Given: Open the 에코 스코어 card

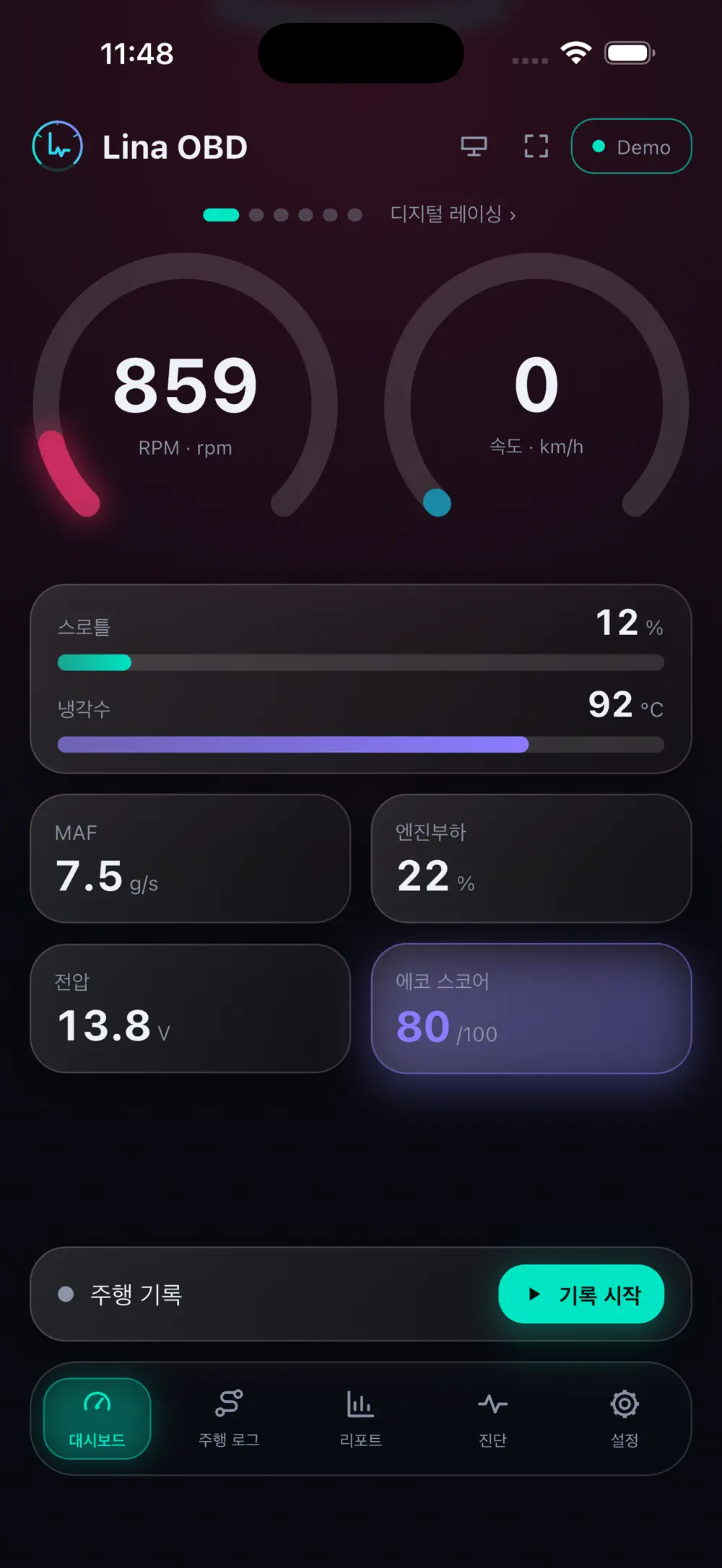Looking at the screenshot, I should [531, 1009].
